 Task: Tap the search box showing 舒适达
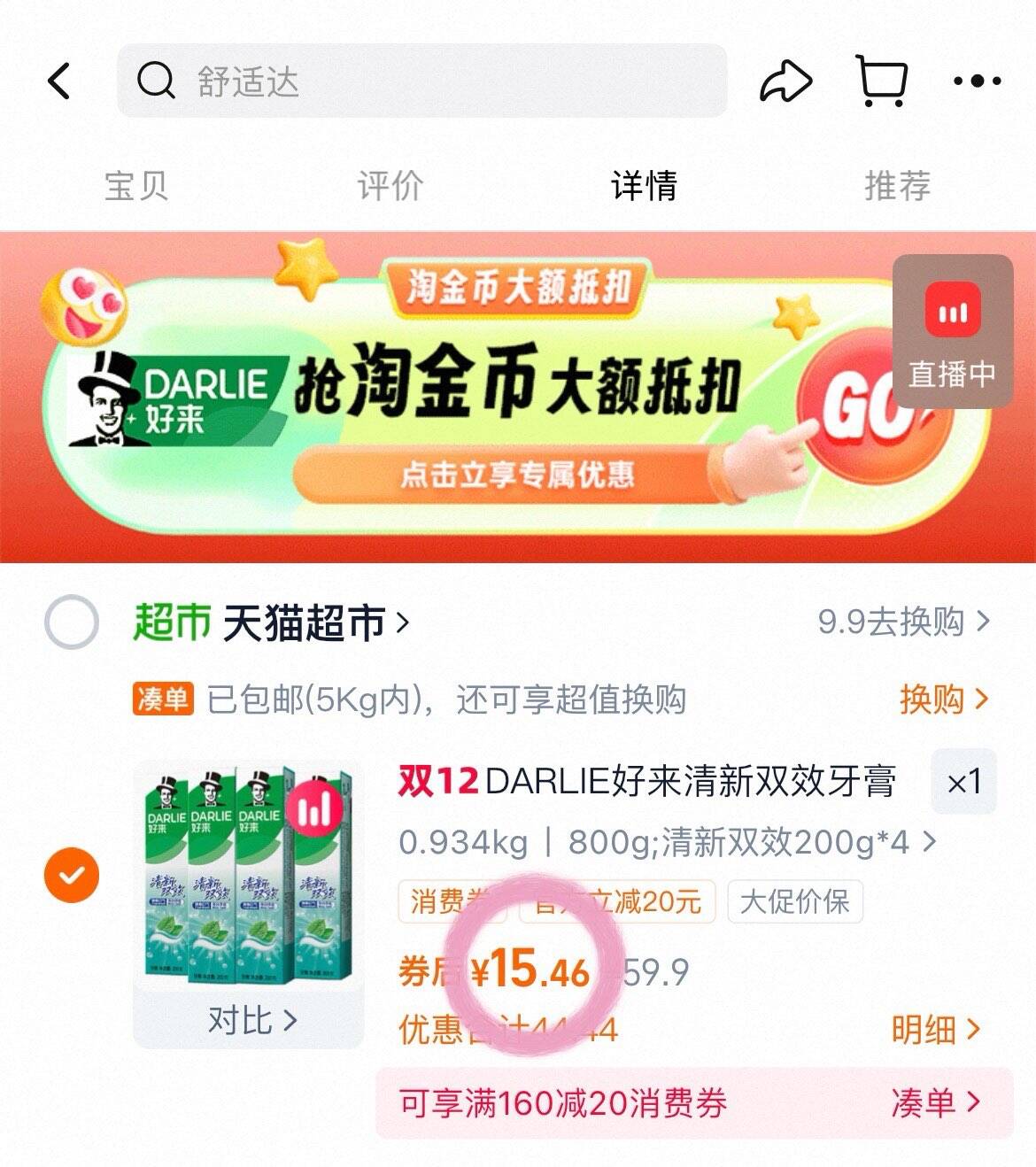click(x=421, y=81)
